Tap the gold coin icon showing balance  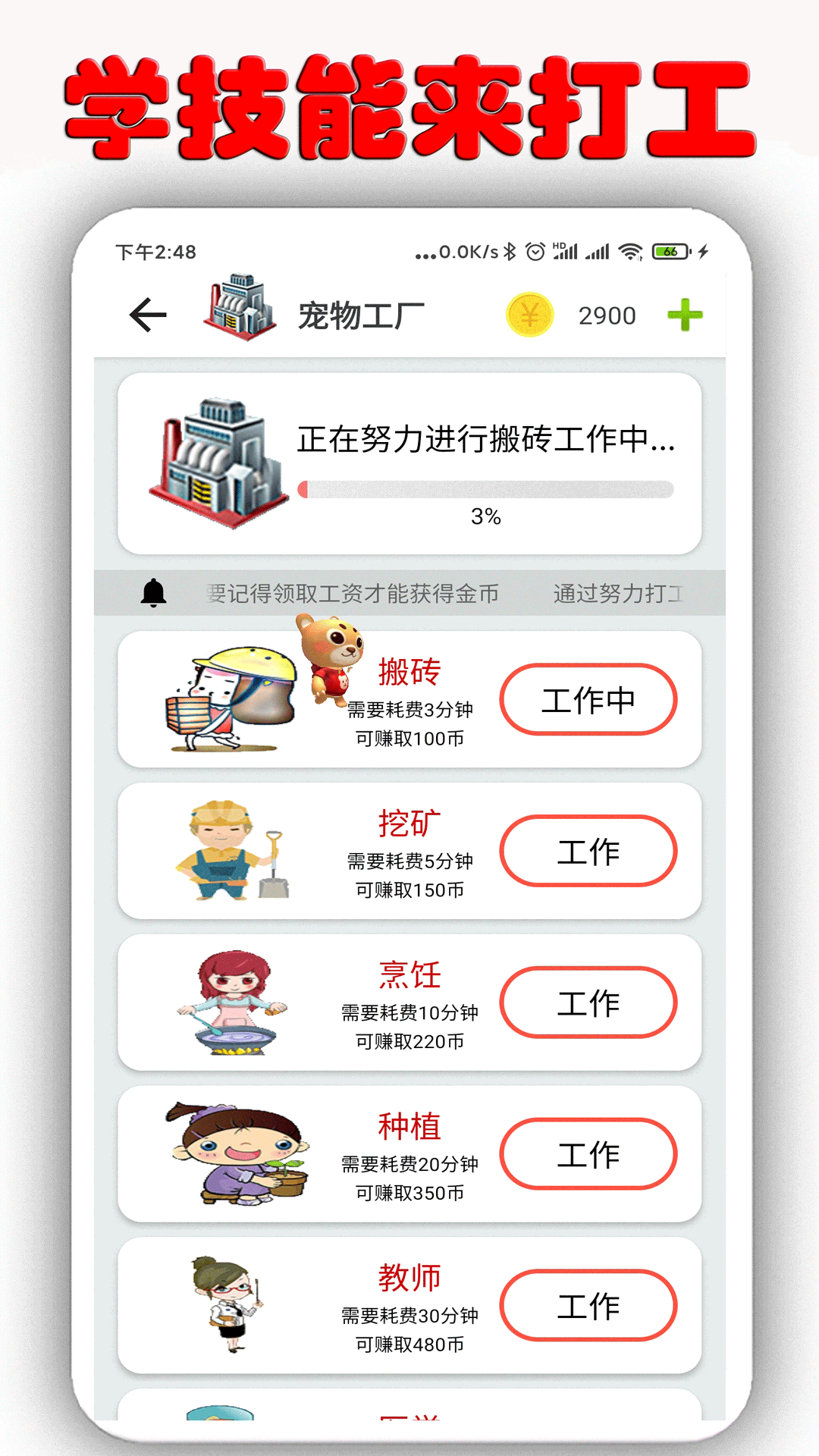pyautogui.click(x=530, y=313)
